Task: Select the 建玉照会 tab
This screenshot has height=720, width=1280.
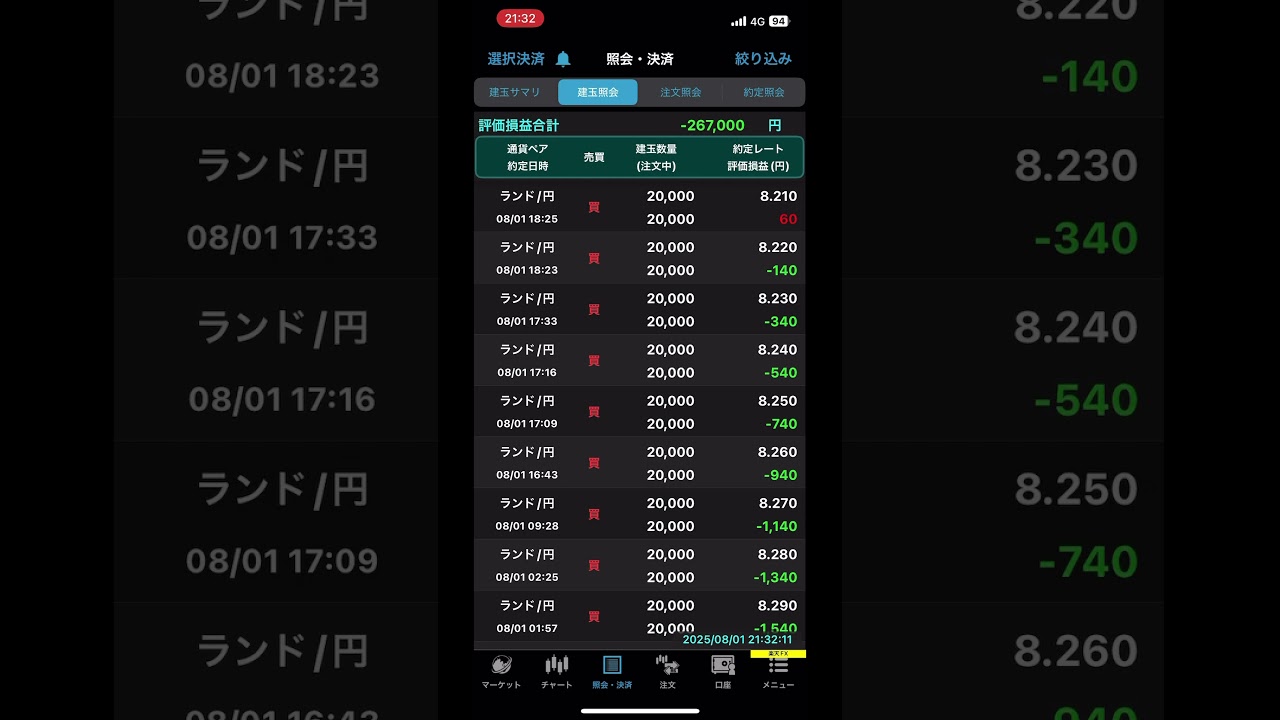Action: tap(598, 92)
